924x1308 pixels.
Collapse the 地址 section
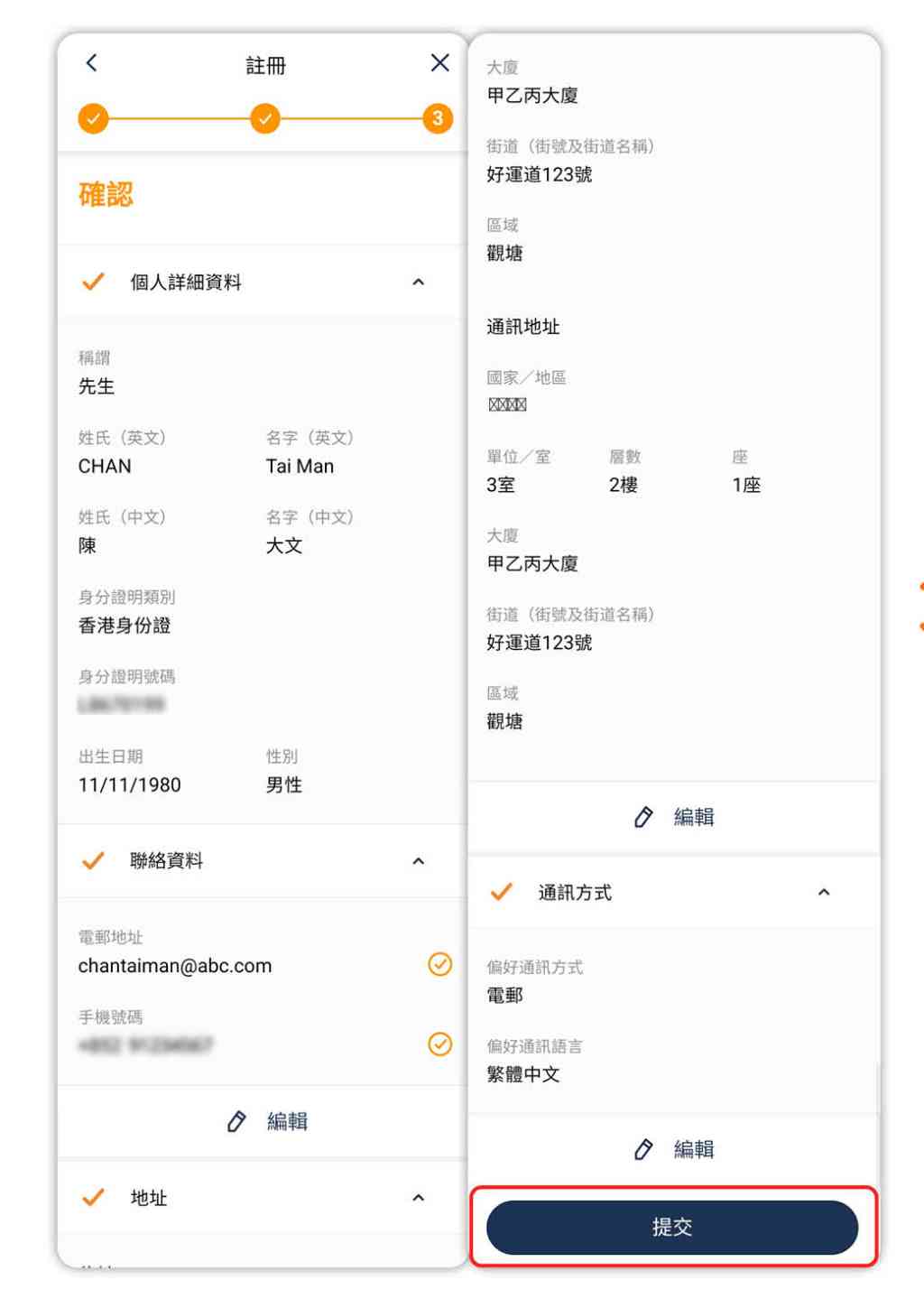tap(418, 1198)
